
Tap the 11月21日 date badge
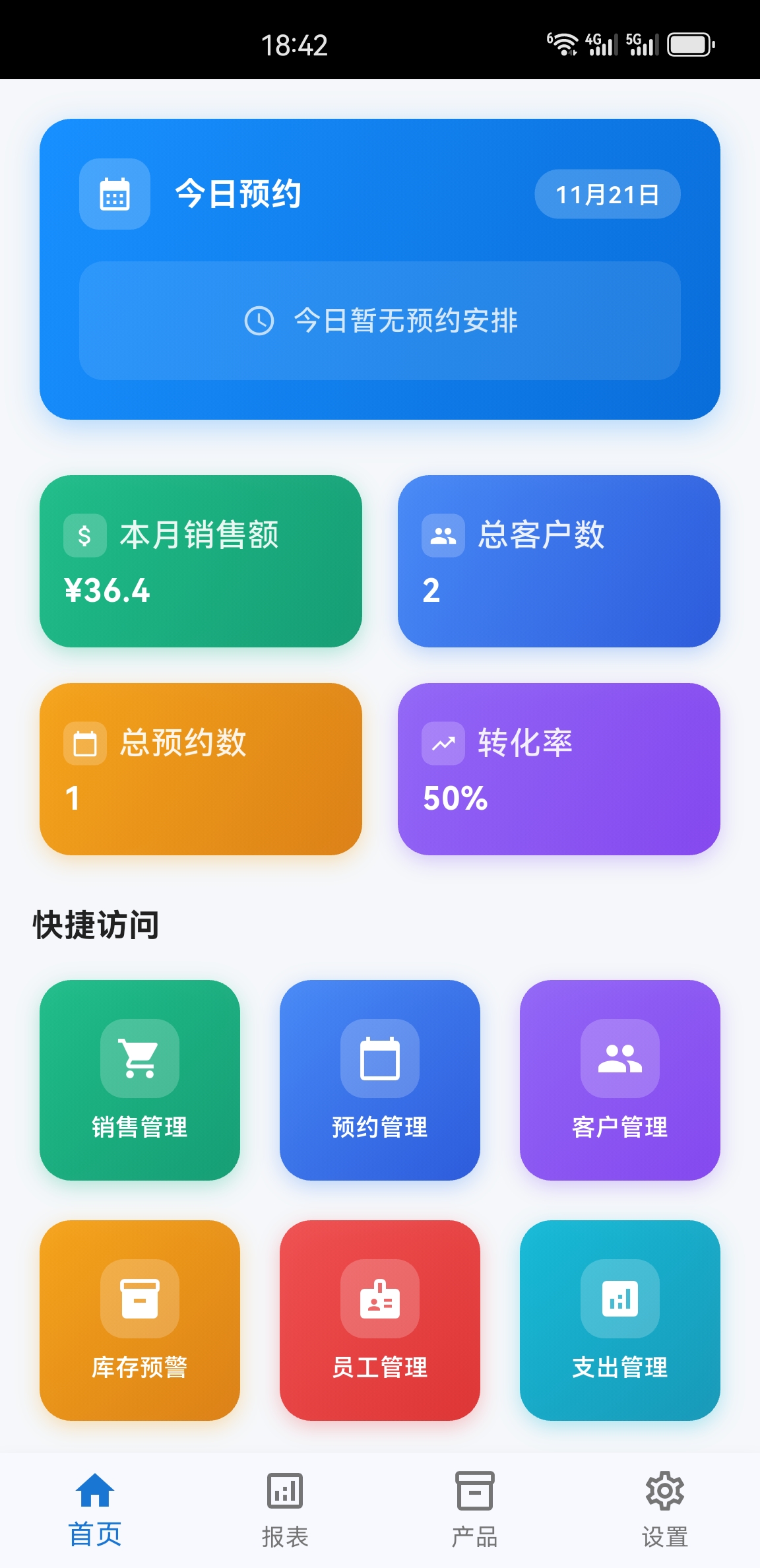pos(608,193)
